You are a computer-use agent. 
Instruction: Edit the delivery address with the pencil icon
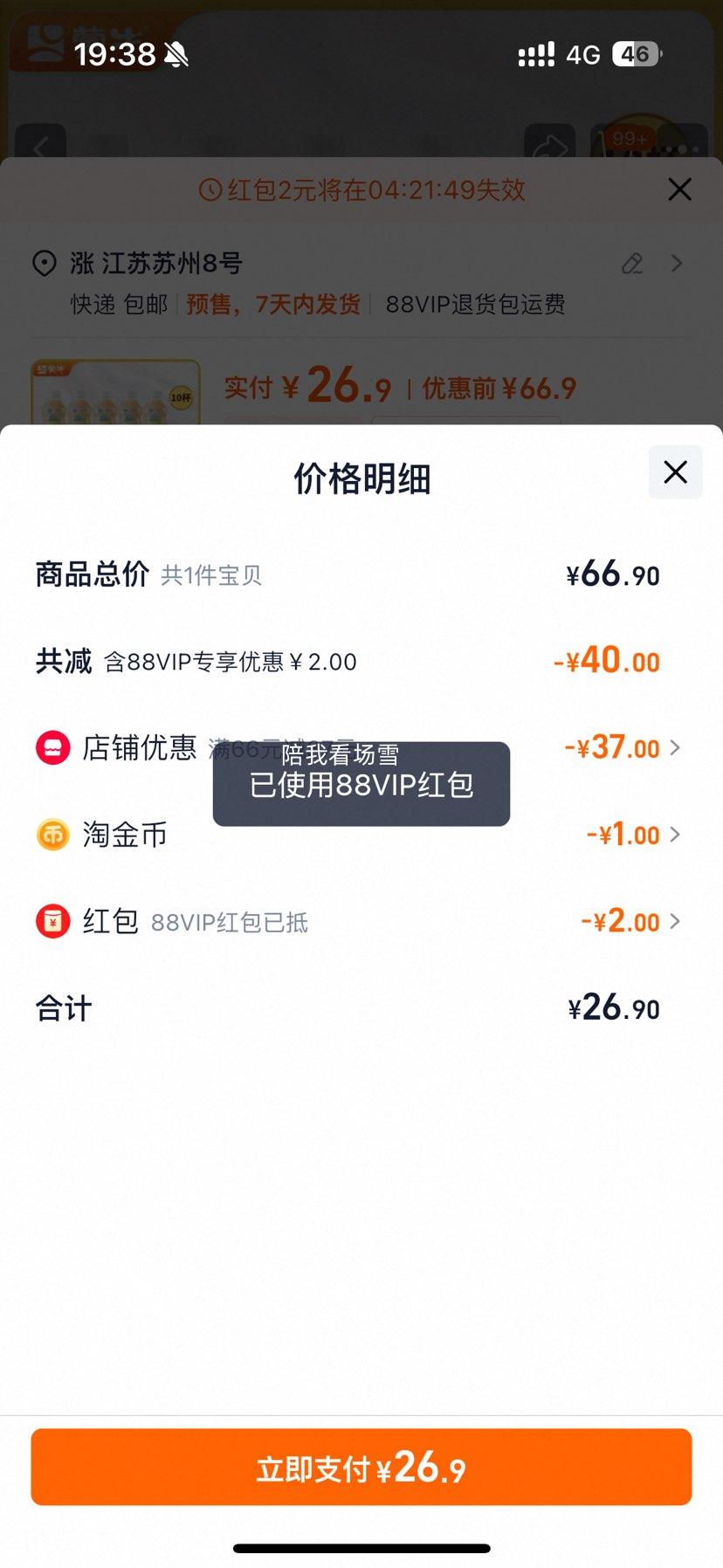pyautogui.click(x=632, y=263)
